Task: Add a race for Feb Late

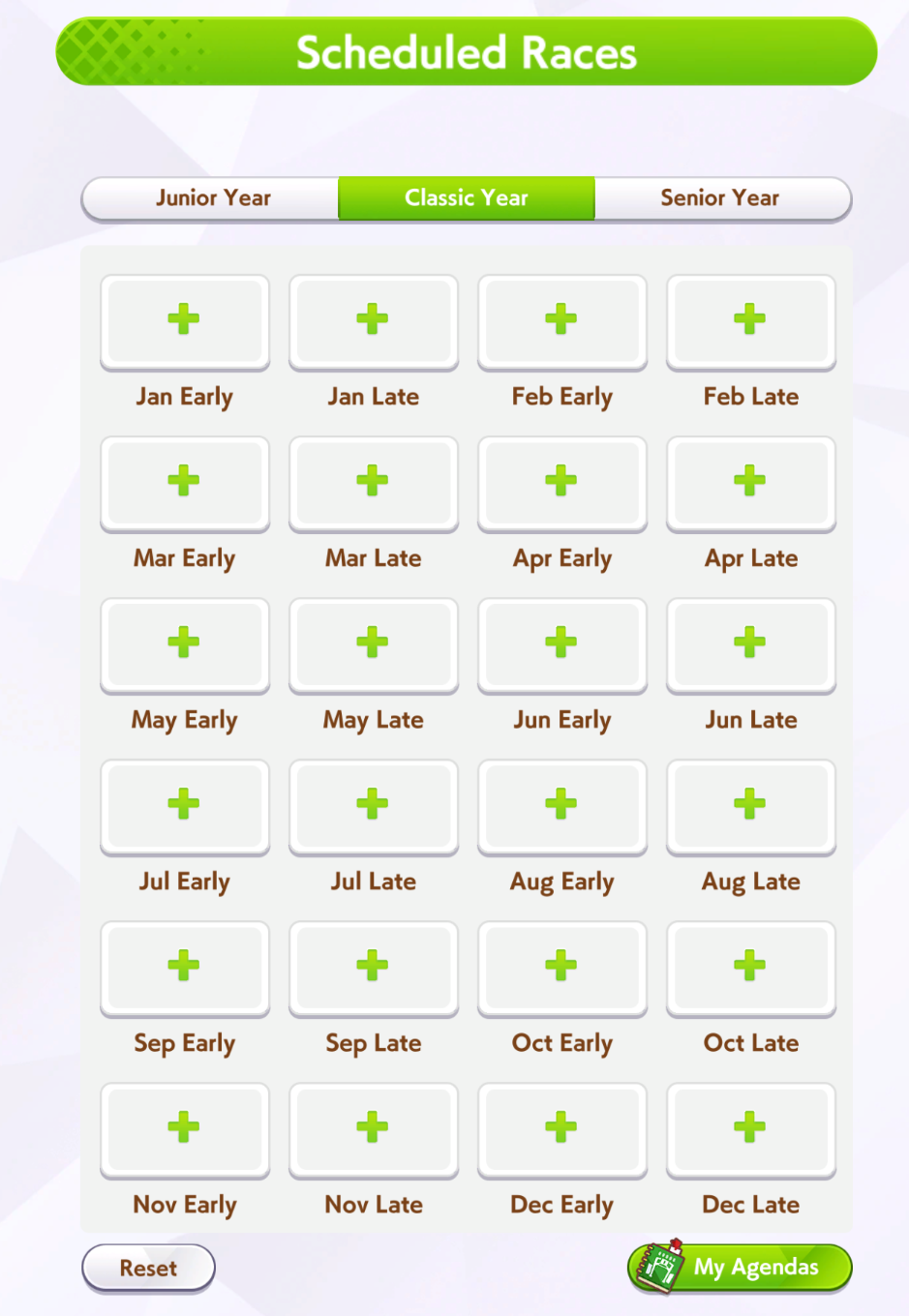Action: 751,321
